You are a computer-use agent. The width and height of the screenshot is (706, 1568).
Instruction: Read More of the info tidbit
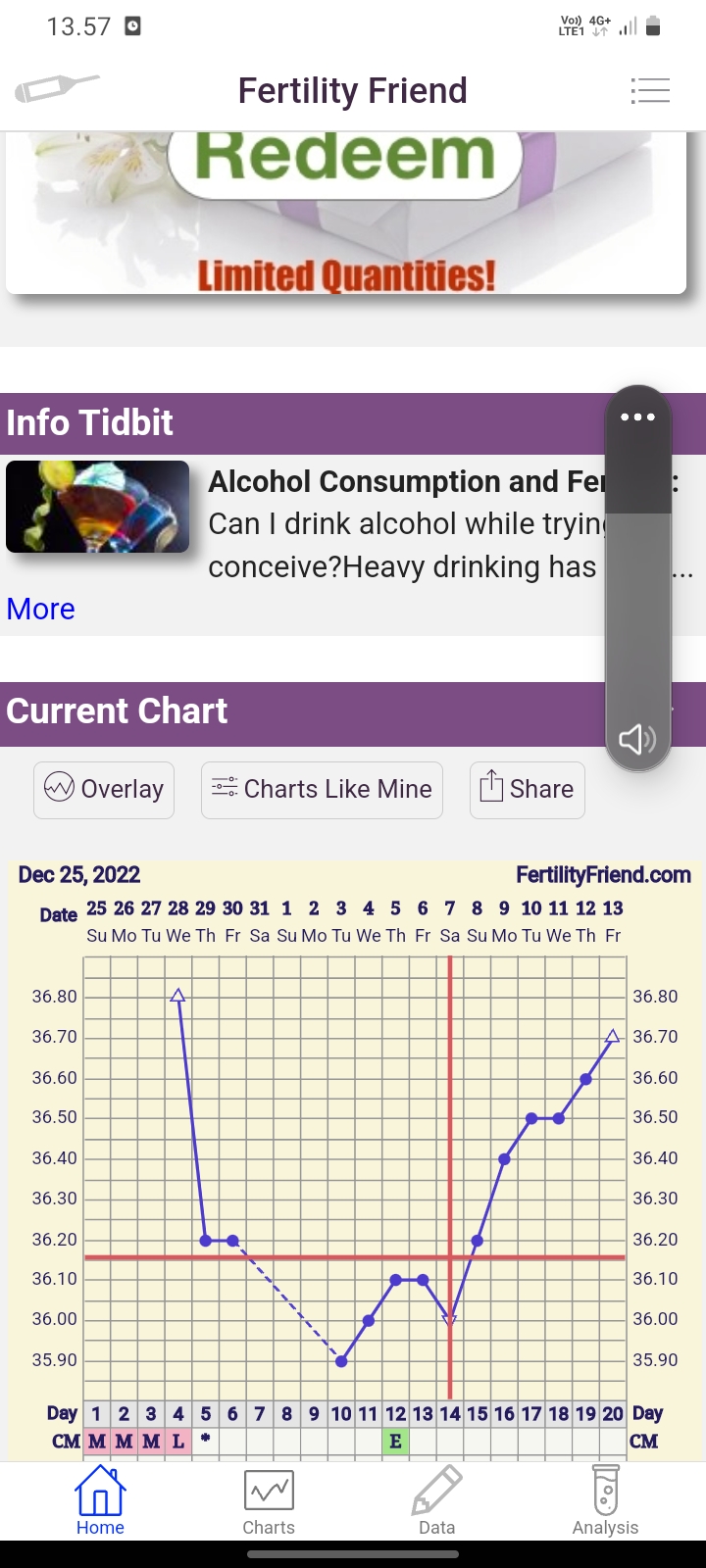click(x=40, y=609)
